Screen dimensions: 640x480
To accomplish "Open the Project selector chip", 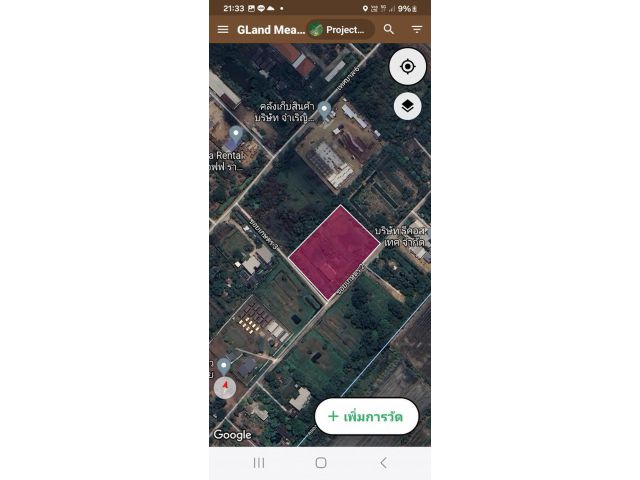I will pos(340,30).
